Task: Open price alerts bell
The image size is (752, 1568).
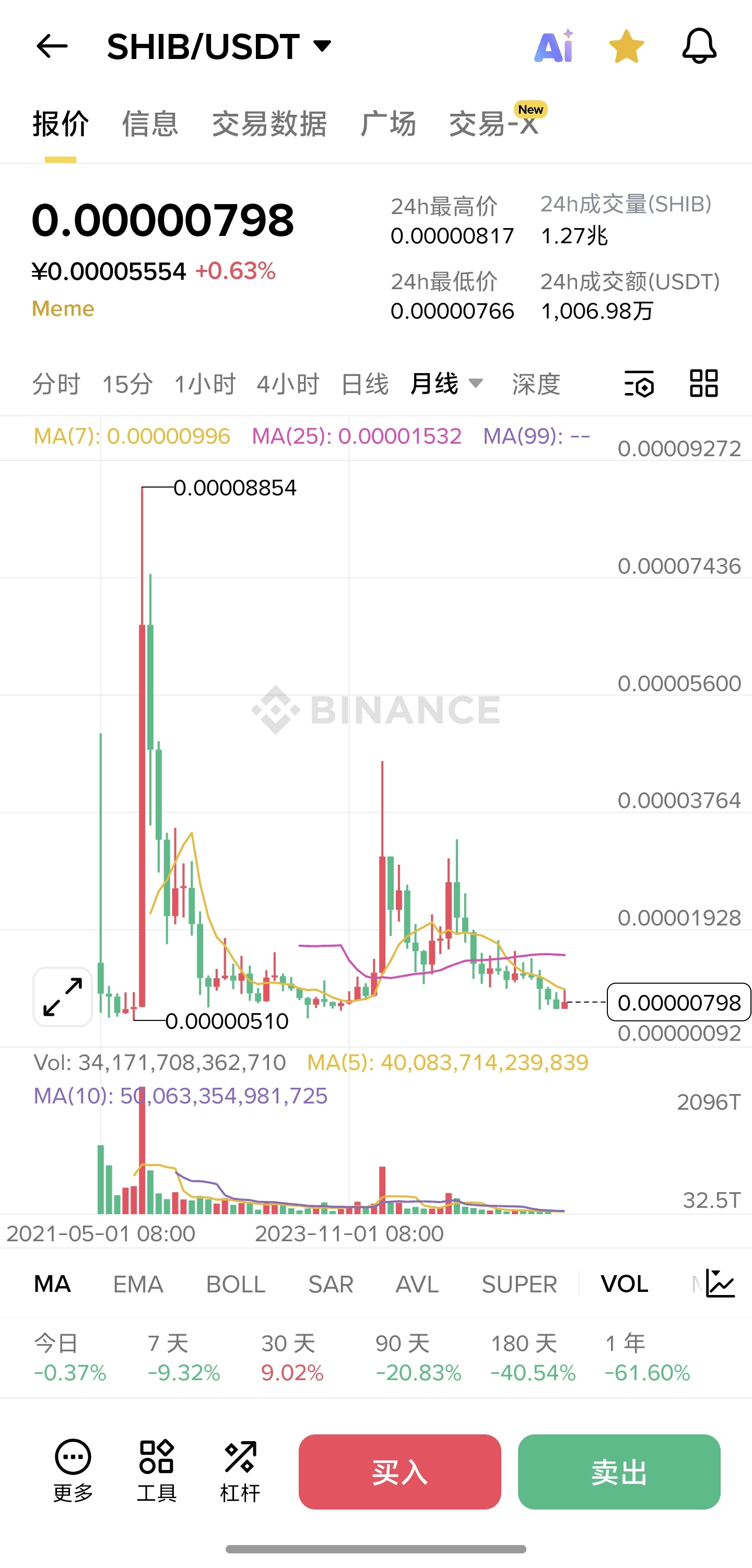Action: point(699,46)
